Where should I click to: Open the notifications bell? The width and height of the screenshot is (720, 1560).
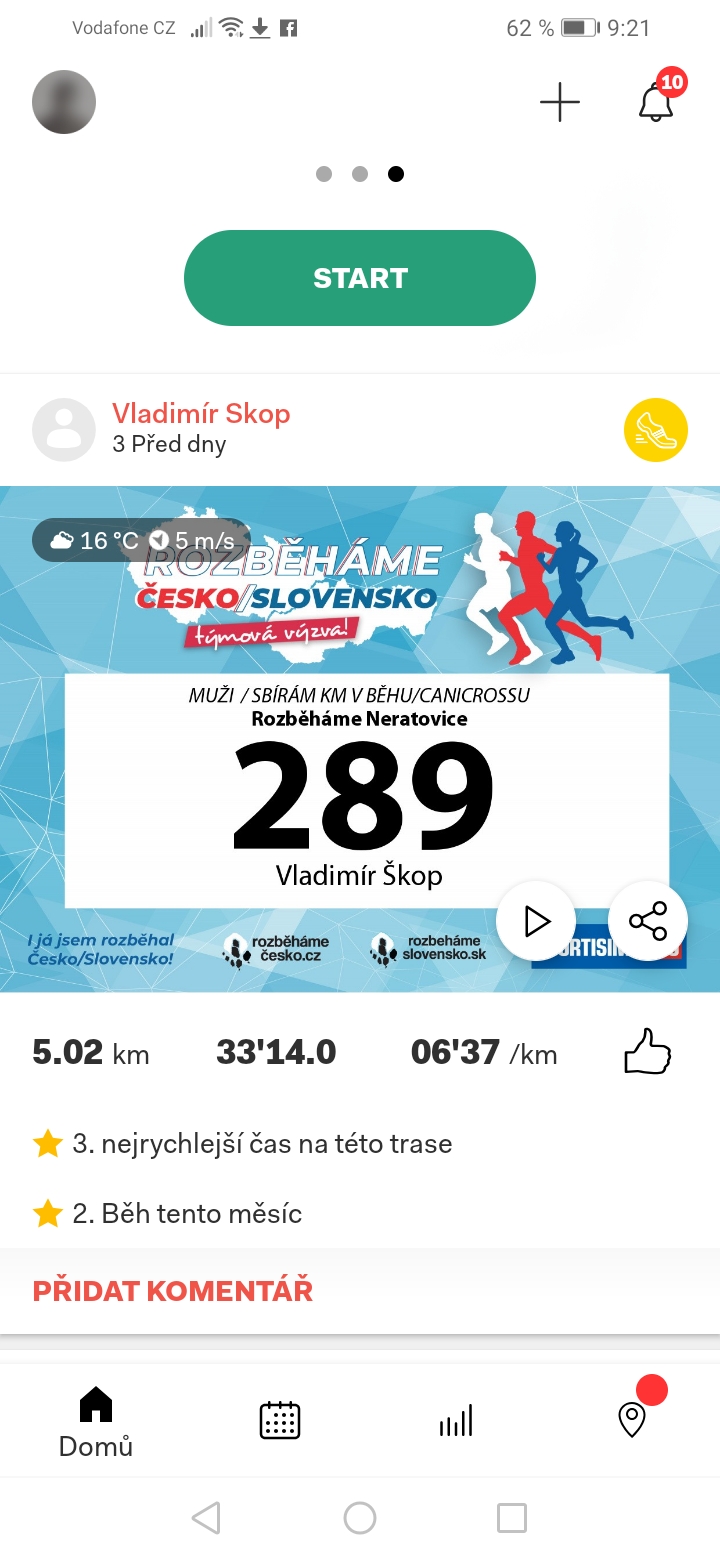(x=657, y=101)
